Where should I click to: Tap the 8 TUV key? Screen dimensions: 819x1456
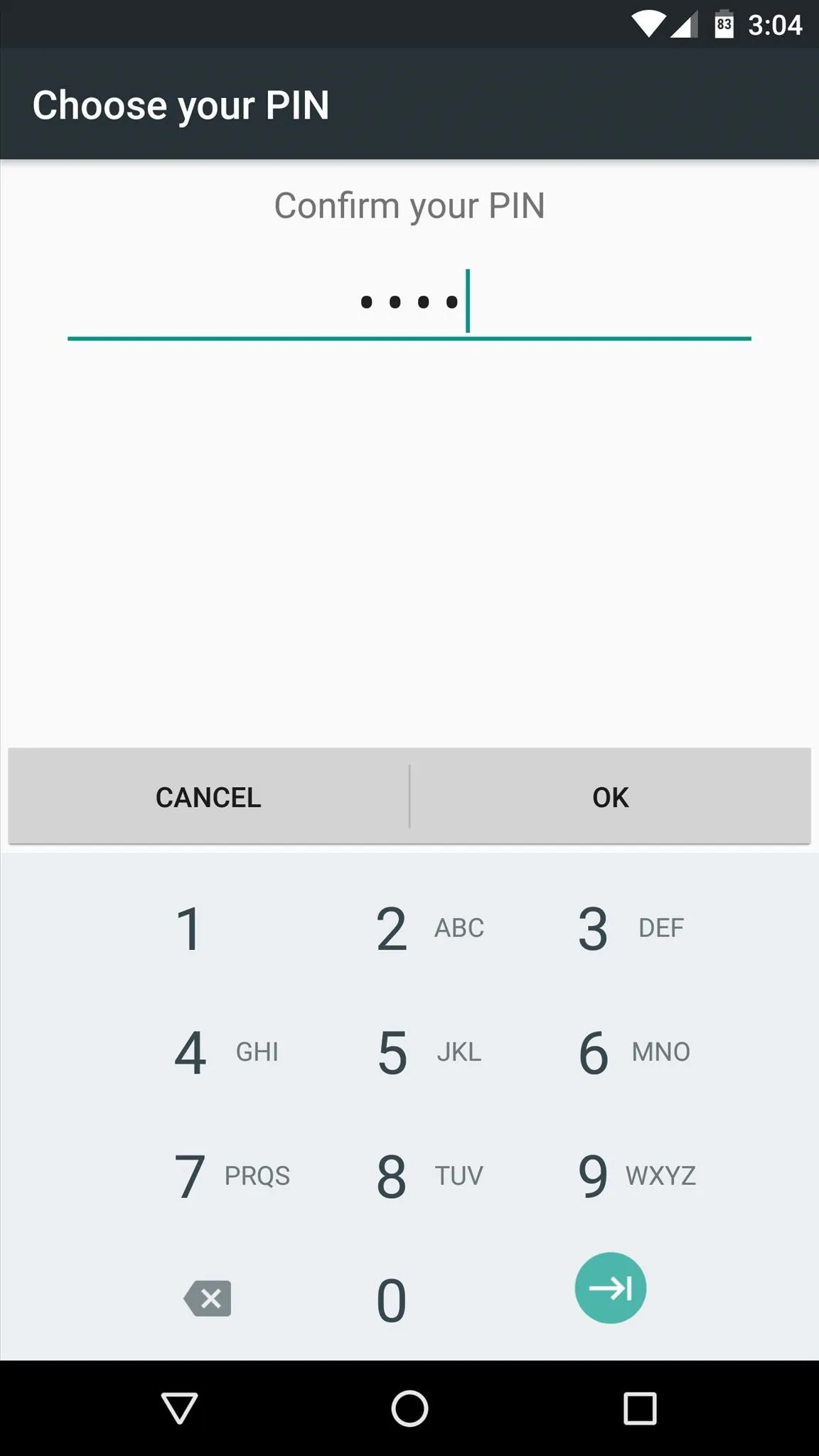(x=409, y=1176)
